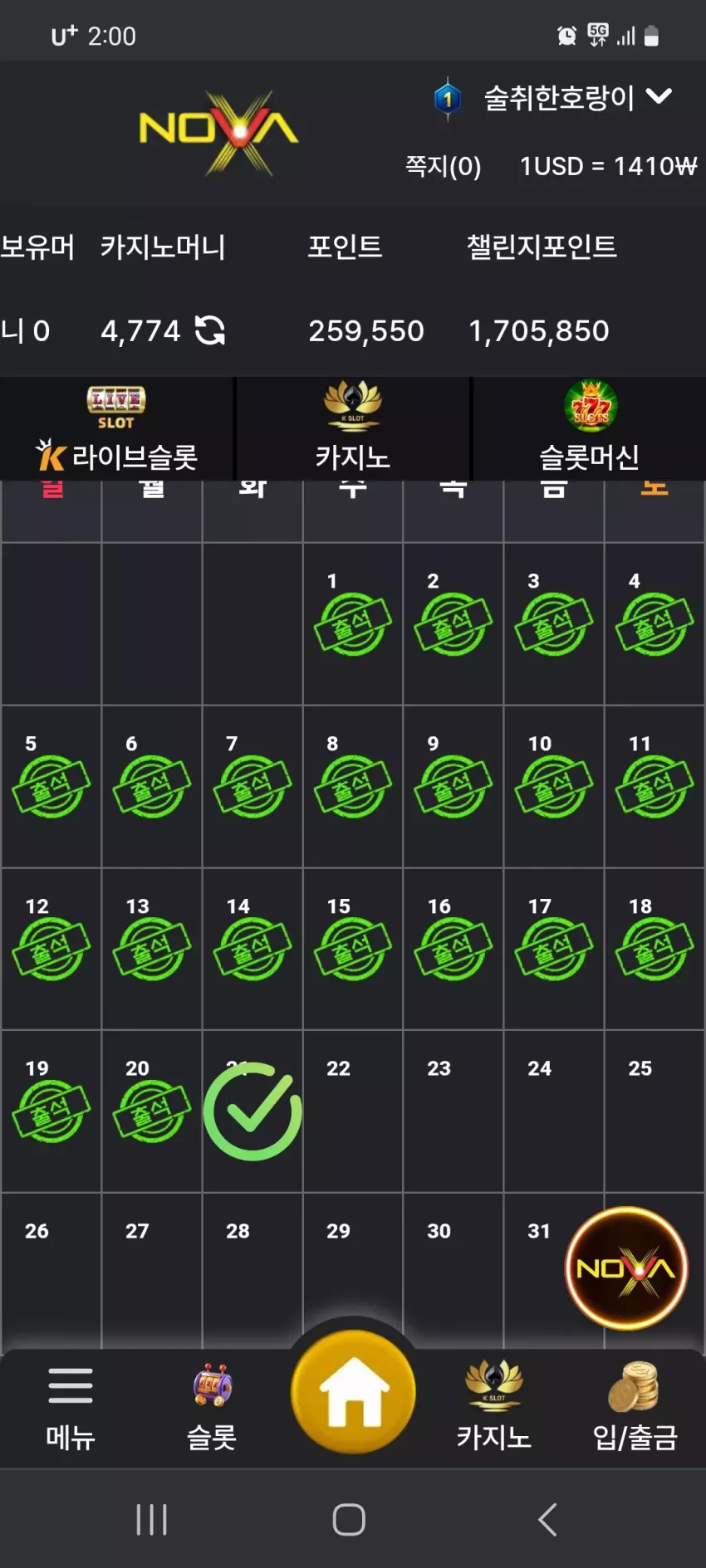The width and height of the screenshot is (706, 1568).
Task: Go to 슬롯 in the bottom bar
Action: coord(212,1407)
